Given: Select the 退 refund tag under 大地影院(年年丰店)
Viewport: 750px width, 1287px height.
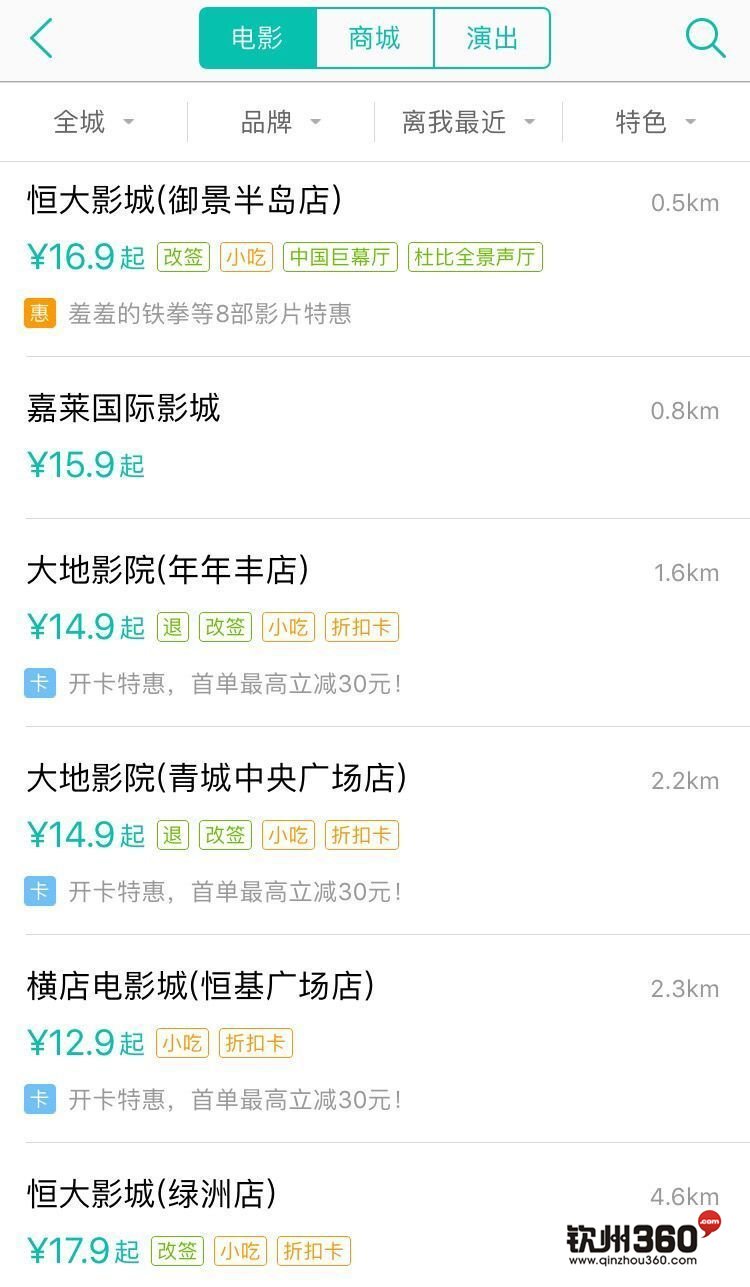Looking at the screenshot, I should pyautogui.click(x=172, y=626).
